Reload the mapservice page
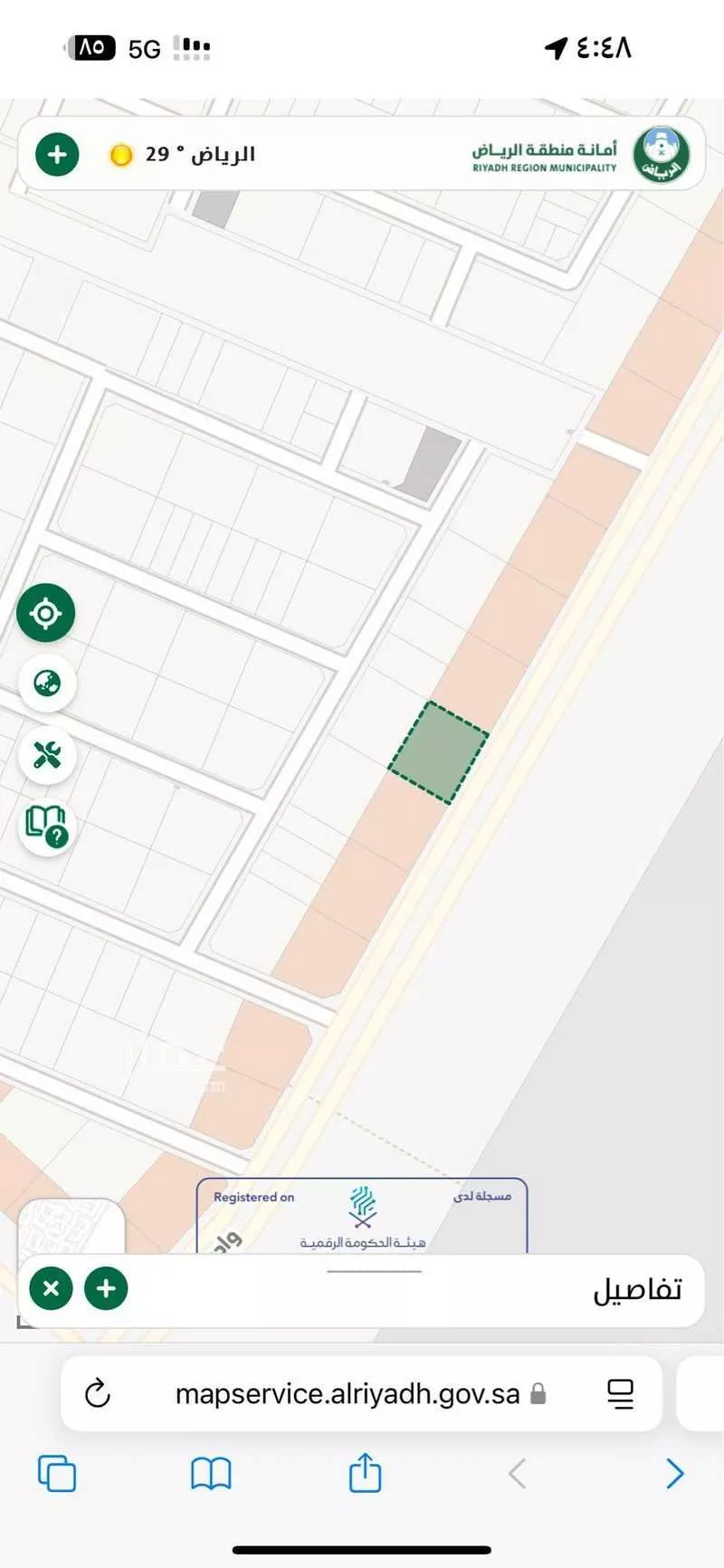The height and width of the screenshot is (1568, 724). click(x=98, y=1393)
